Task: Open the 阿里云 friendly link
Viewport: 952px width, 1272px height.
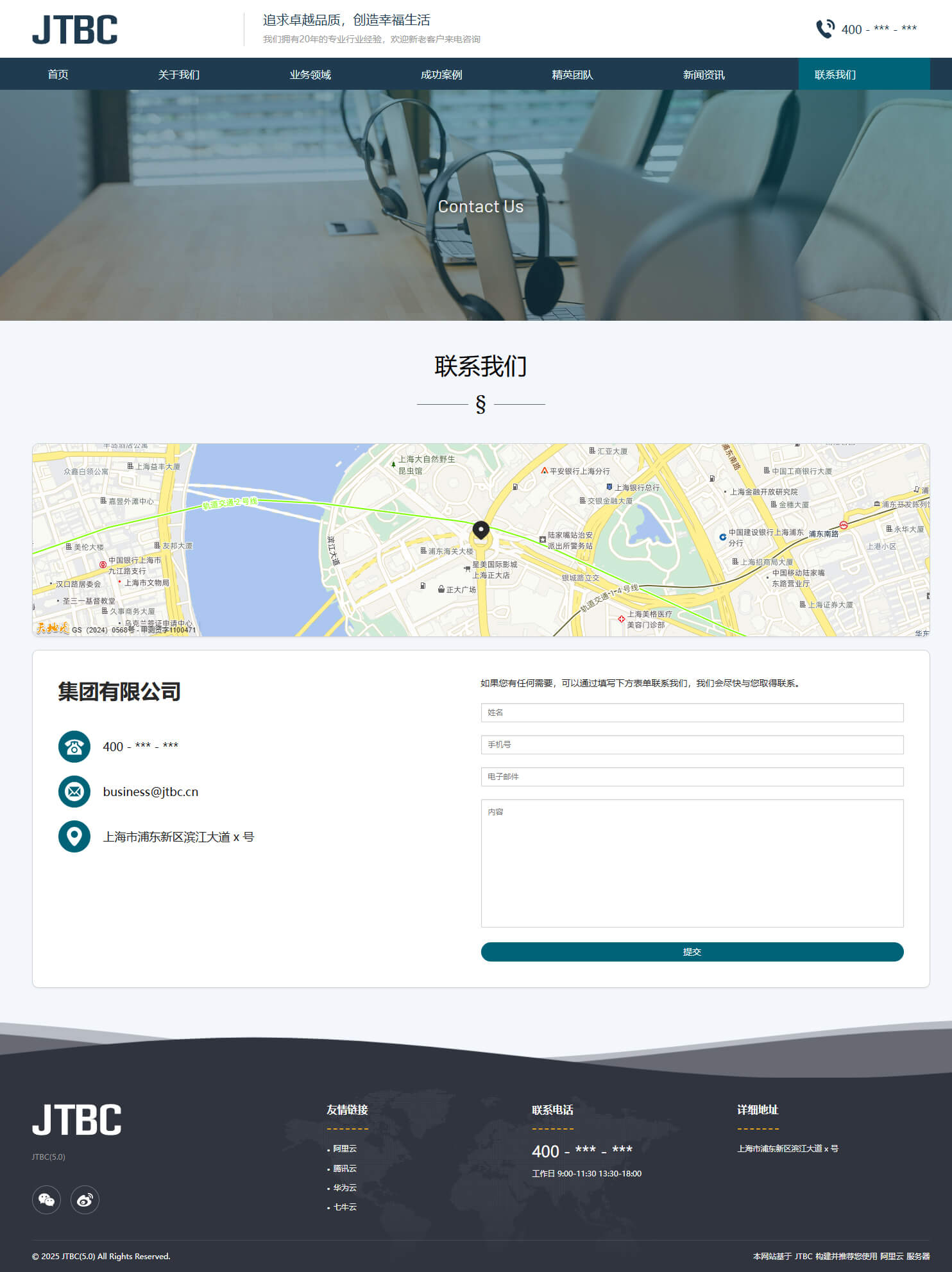Action: 344,1149
